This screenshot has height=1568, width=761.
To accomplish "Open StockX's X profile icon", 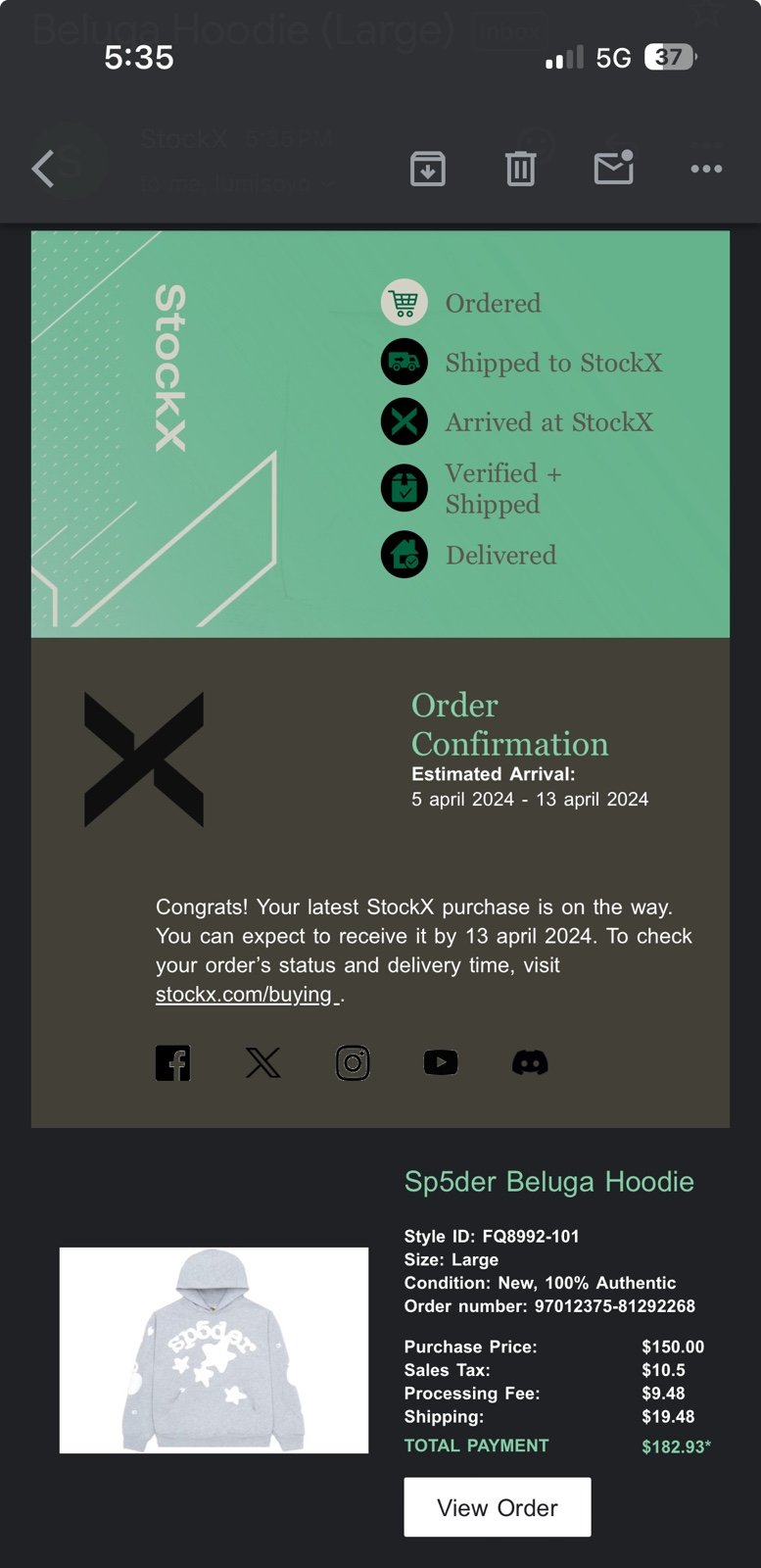I will (262, 1063).
